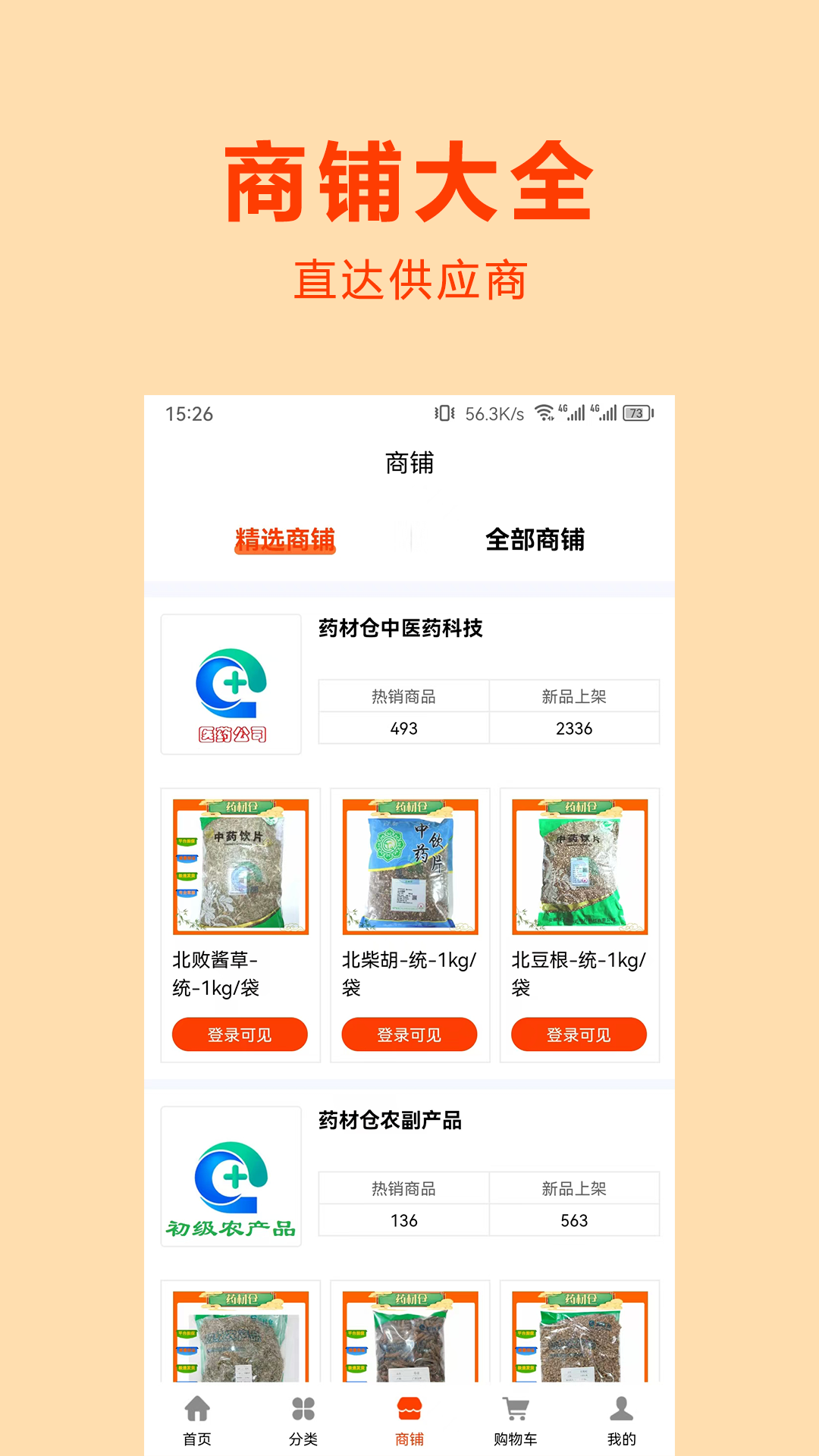Click 登录可见 button under 北败酱草
Screen dimensions: 819x1456
[239, 1034]
